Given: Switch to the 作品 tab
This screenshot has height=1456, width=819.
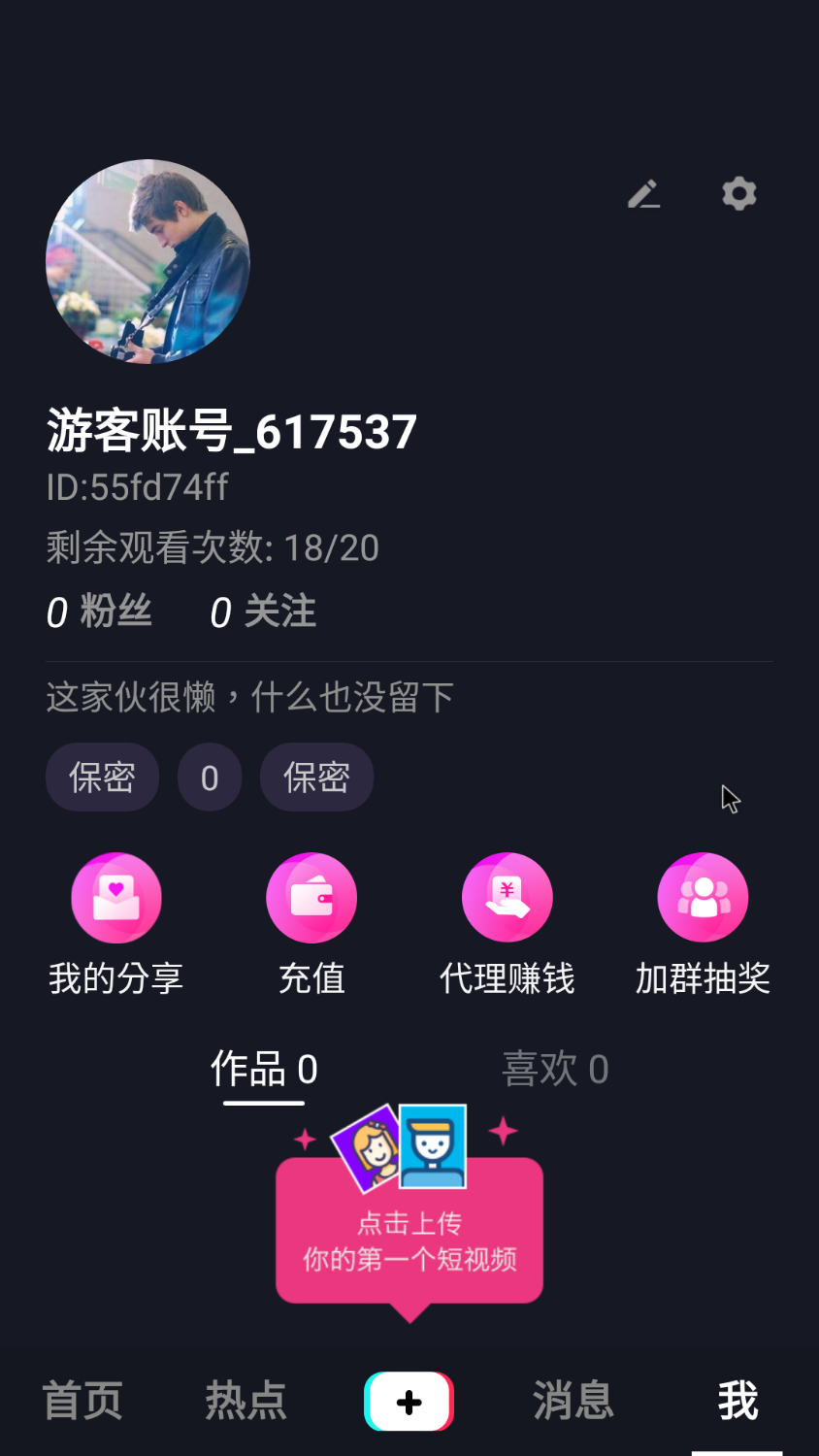Looking at the screenshot, I should click(264, 1070).
